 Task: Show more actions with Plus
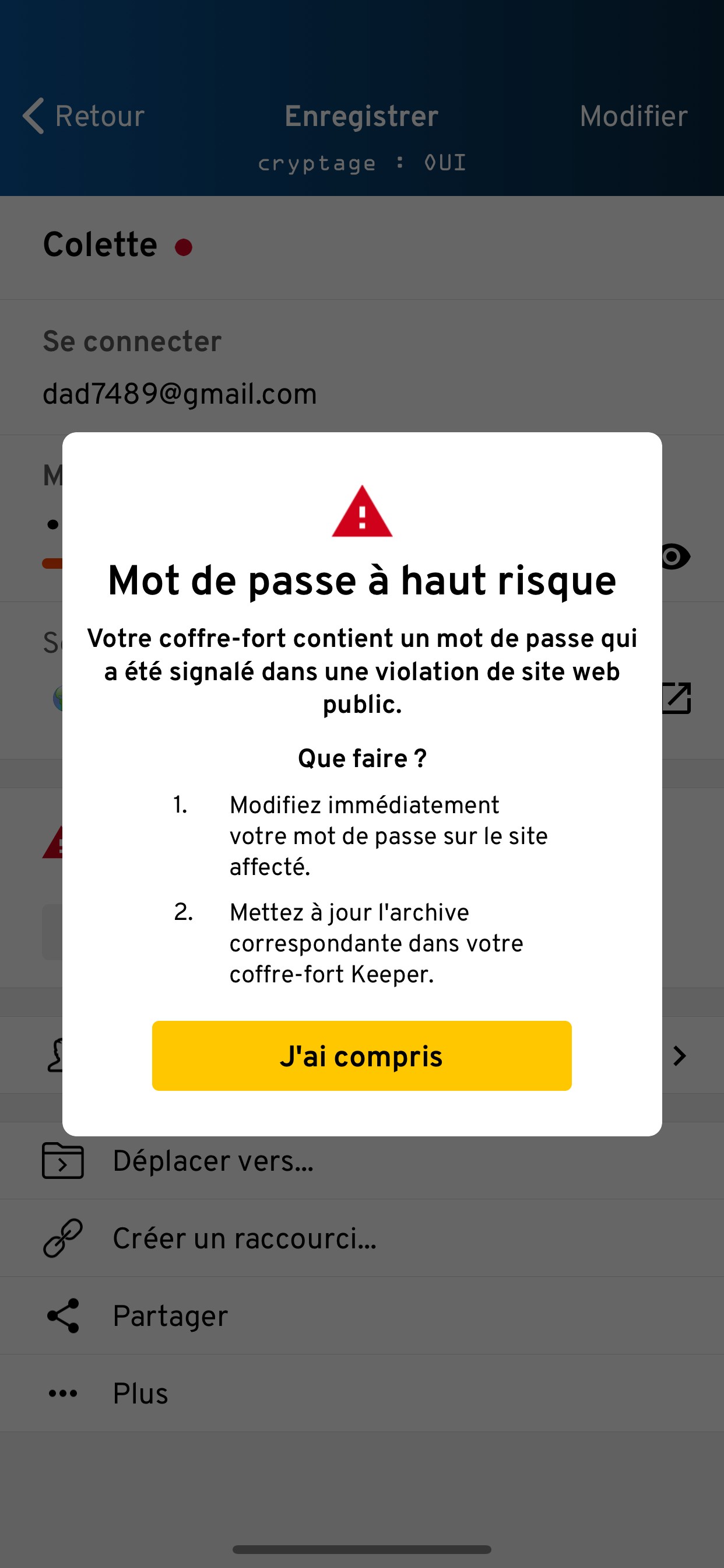coord(140,1392)
